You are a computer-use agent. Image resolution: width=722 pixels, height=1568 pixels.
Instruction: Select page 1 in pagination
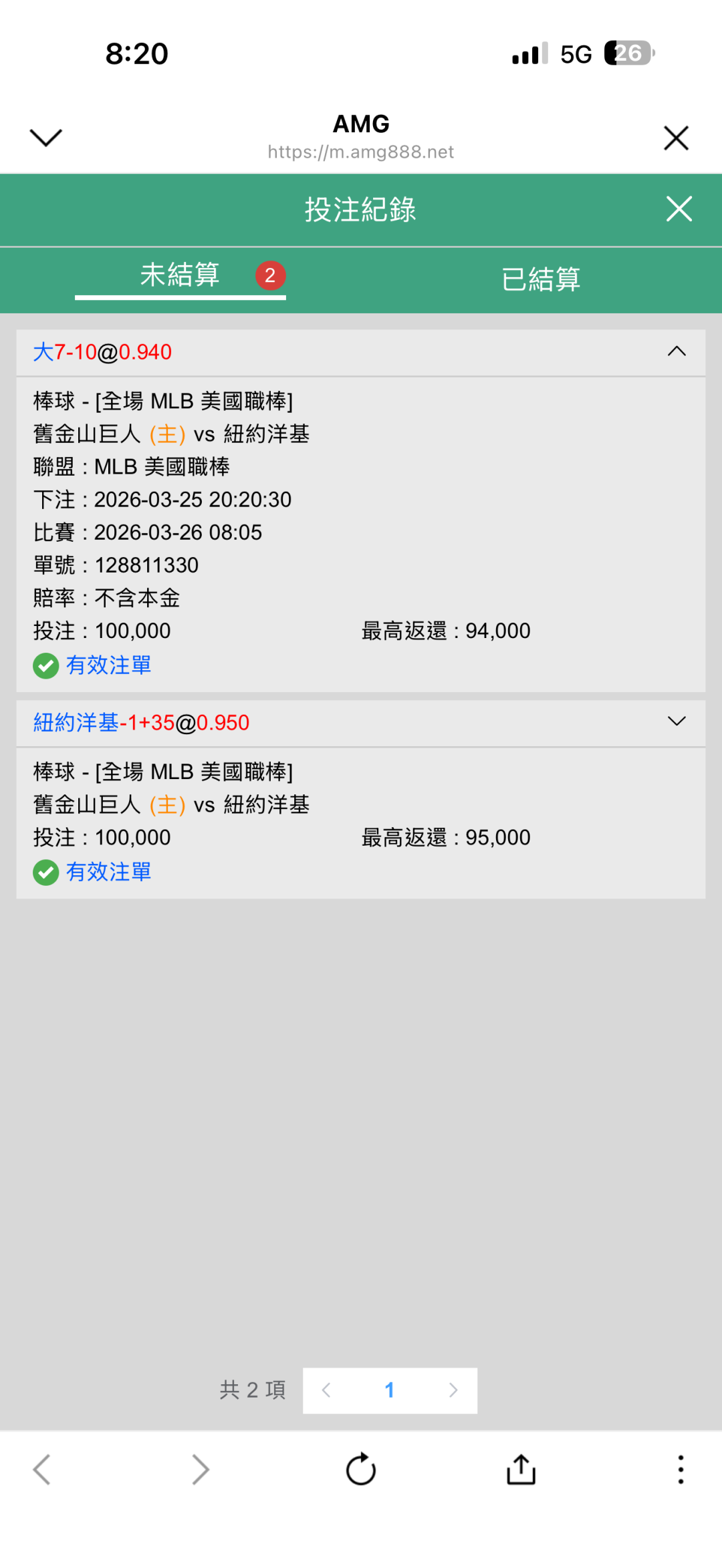click(390, 1390)
